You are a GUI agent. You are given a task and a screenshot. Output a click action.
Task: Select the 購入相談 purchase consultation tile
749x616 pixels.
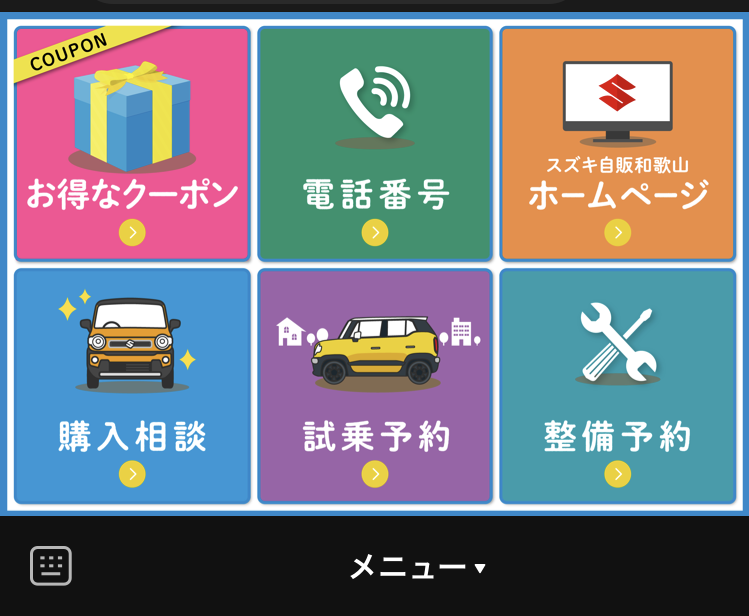click(132, 386)
